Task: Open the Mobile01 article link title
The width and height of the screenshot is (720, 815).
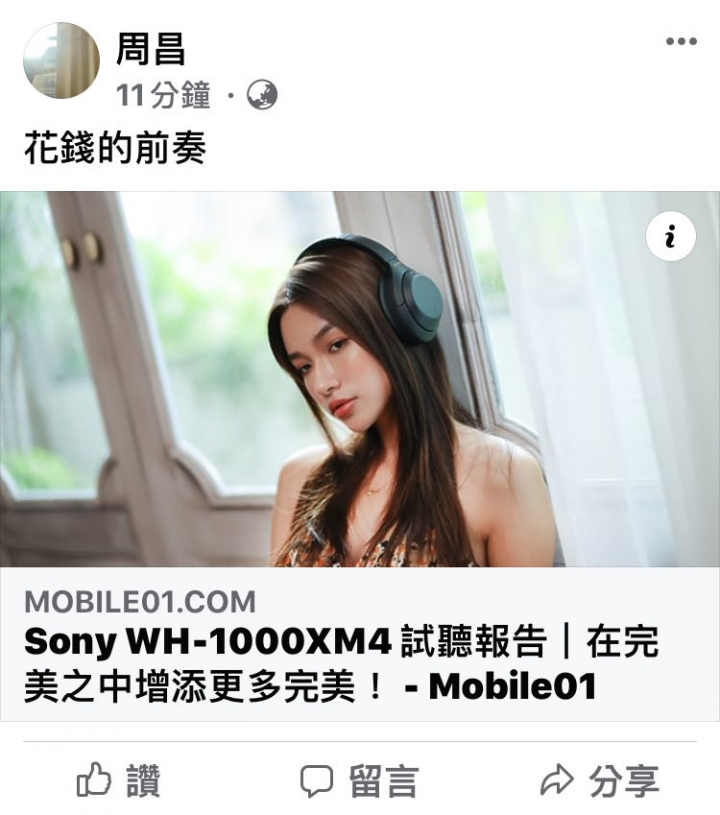Action: click(340, 663)
